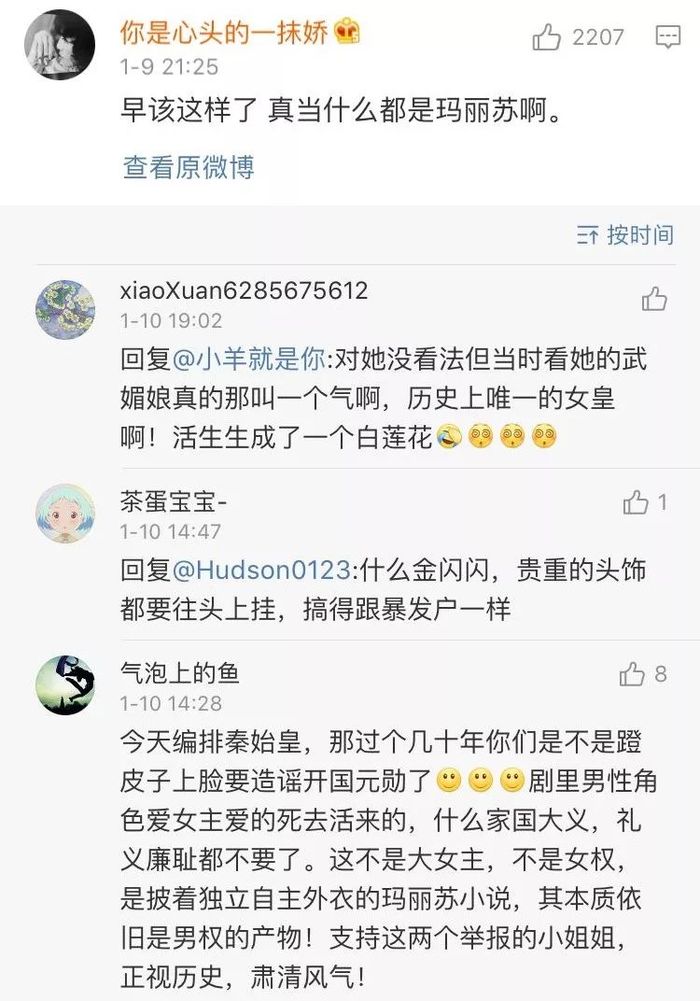Like 气泡上的鱼's reply
700x1001 pixels.
pos(632,674)
